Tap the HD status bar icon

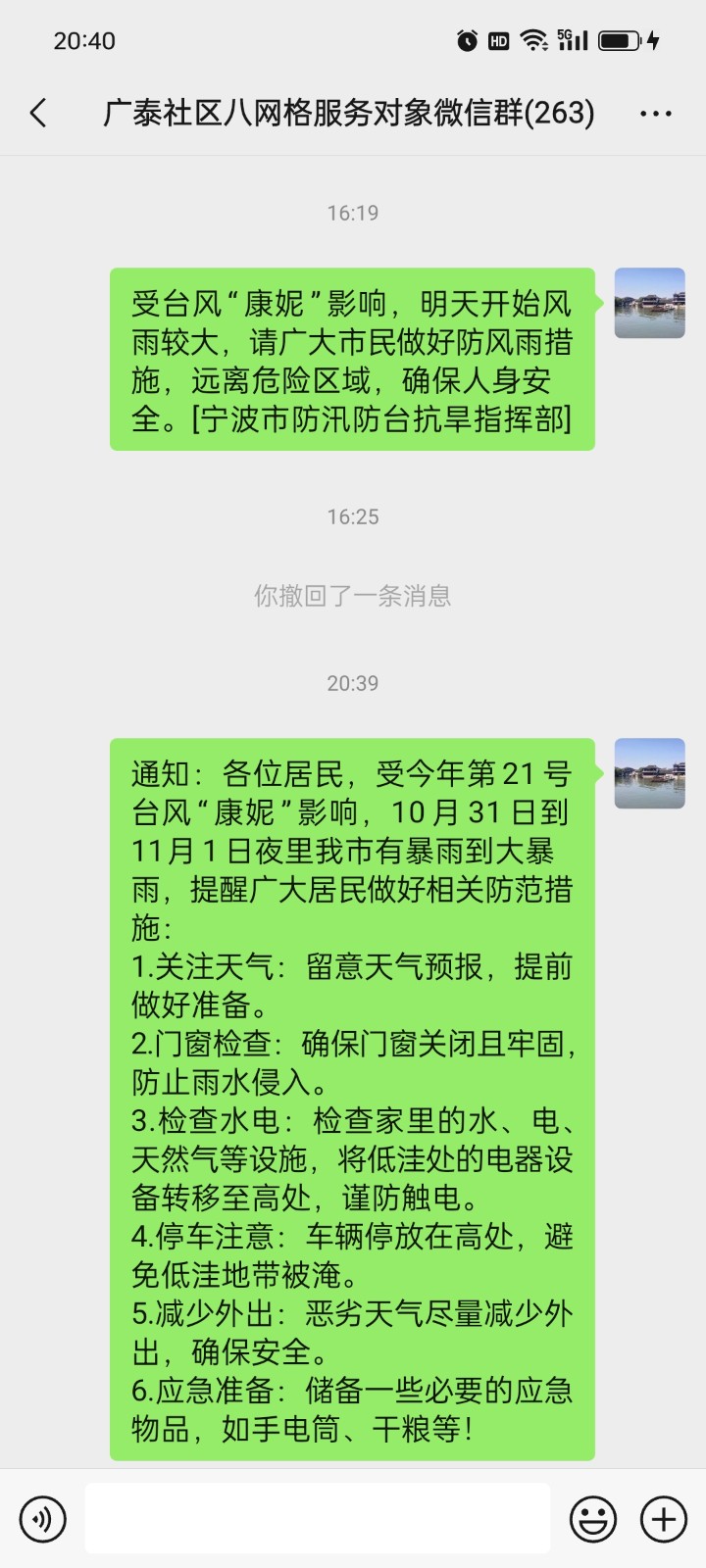click(497, 41)
